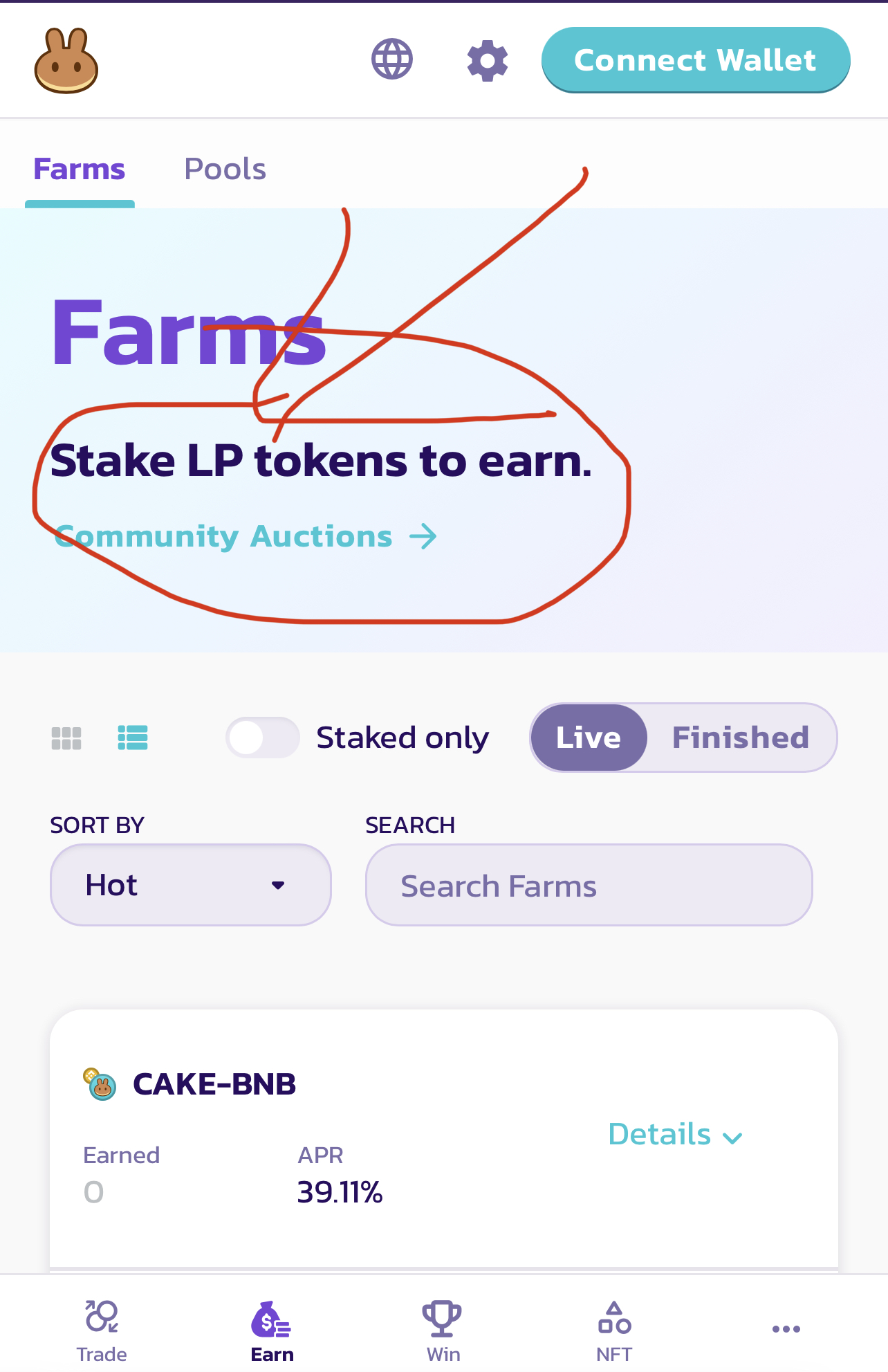Screen dimensions: 888x1372
Task: Open the settings gear
Action: pyautogui.click(x=488, y=60)
